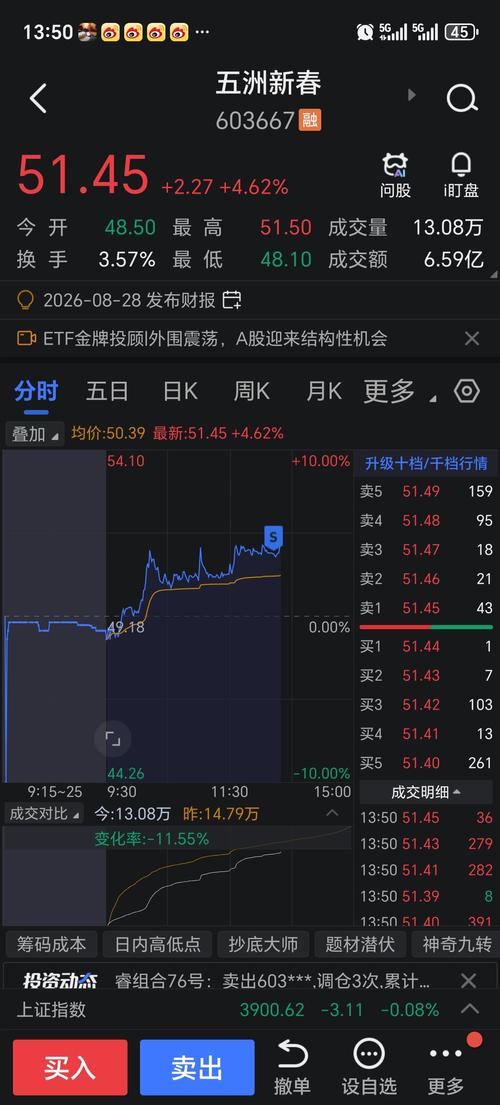Tap the blue 卖出 sell button
500x1105 pixels.
(197, 1068)
